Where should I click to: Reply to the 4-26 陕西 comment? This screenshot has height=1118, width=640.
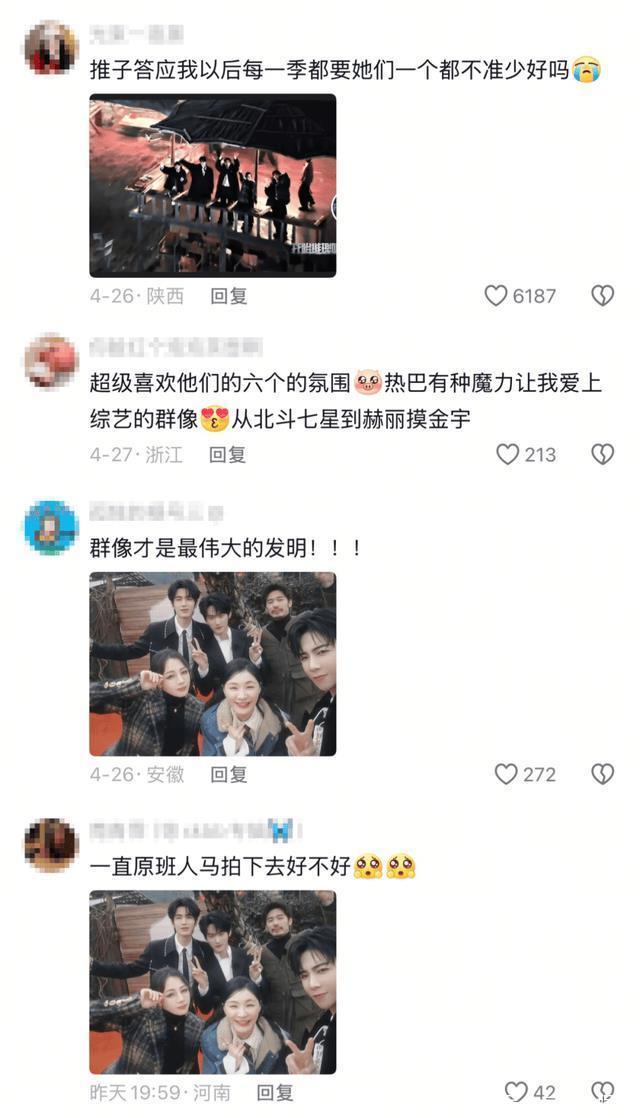point(229,296)
